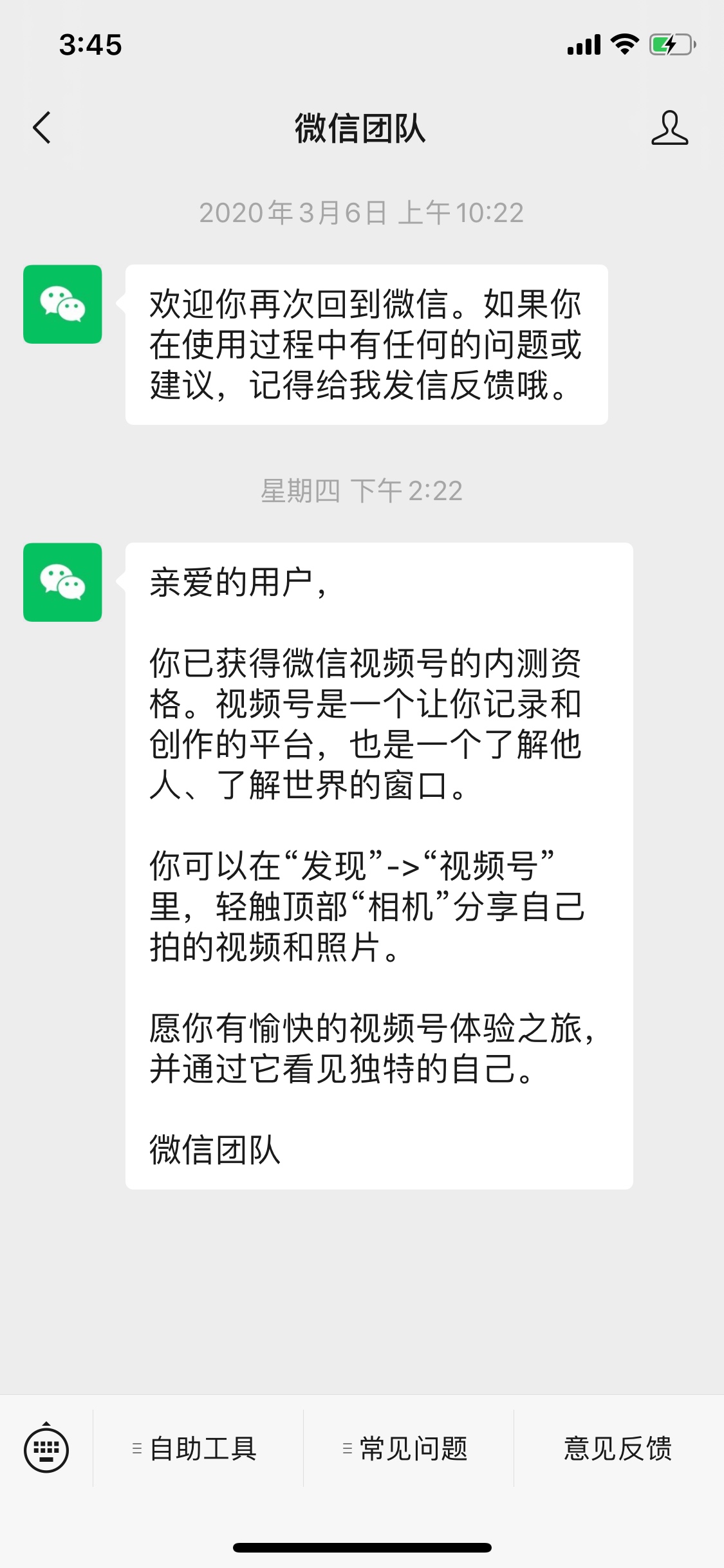The image size is (724, 1568).
Task: Switch to keyboard input mode
Action: point(46,1448)
